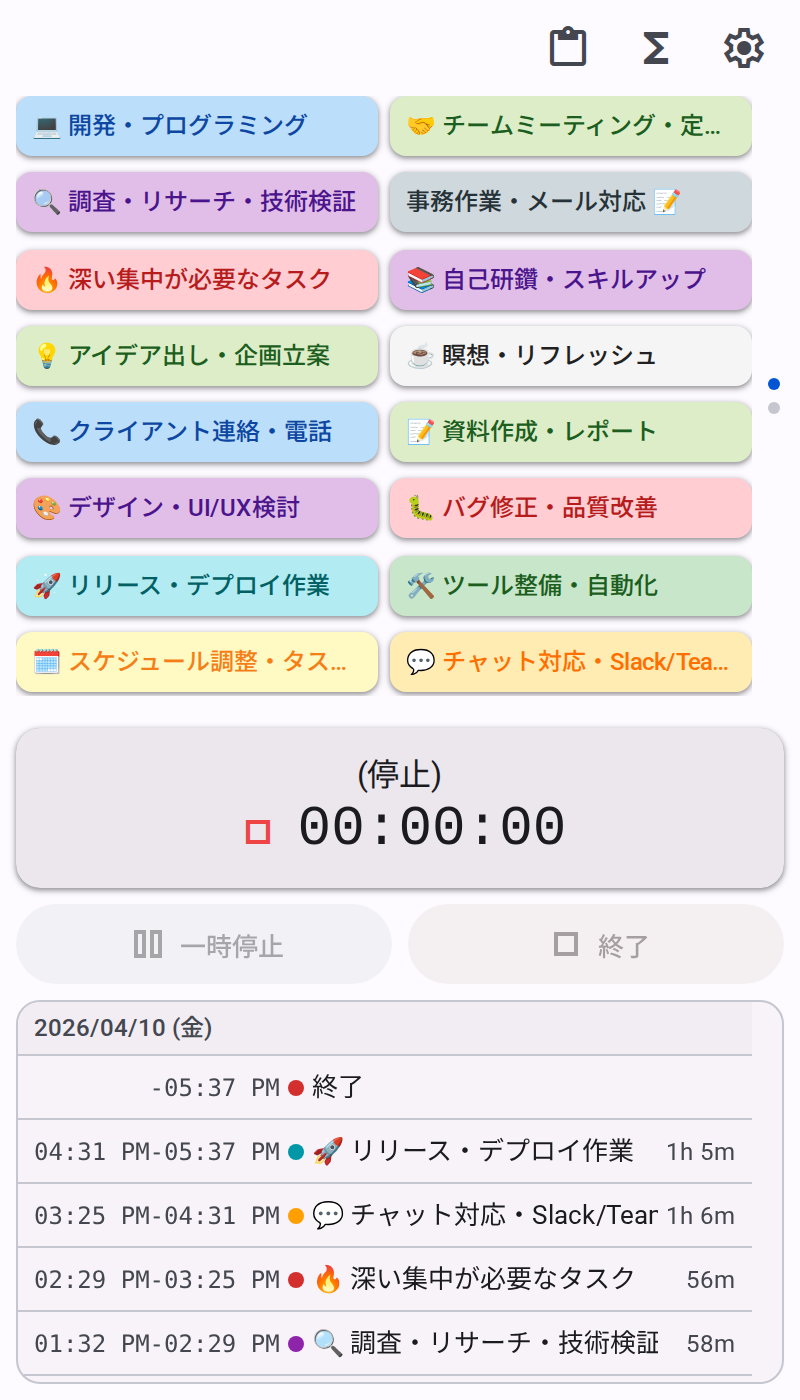Start ツール整備・自動化 task
800x1400 pixels.
[570, 585]
